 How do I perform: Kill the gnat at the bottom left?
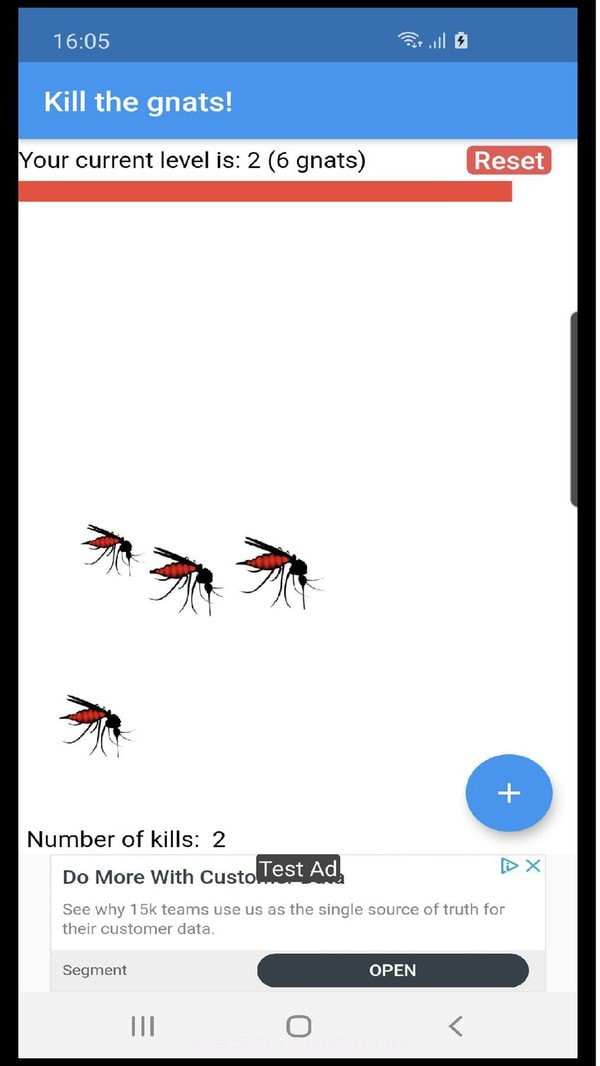93,722
